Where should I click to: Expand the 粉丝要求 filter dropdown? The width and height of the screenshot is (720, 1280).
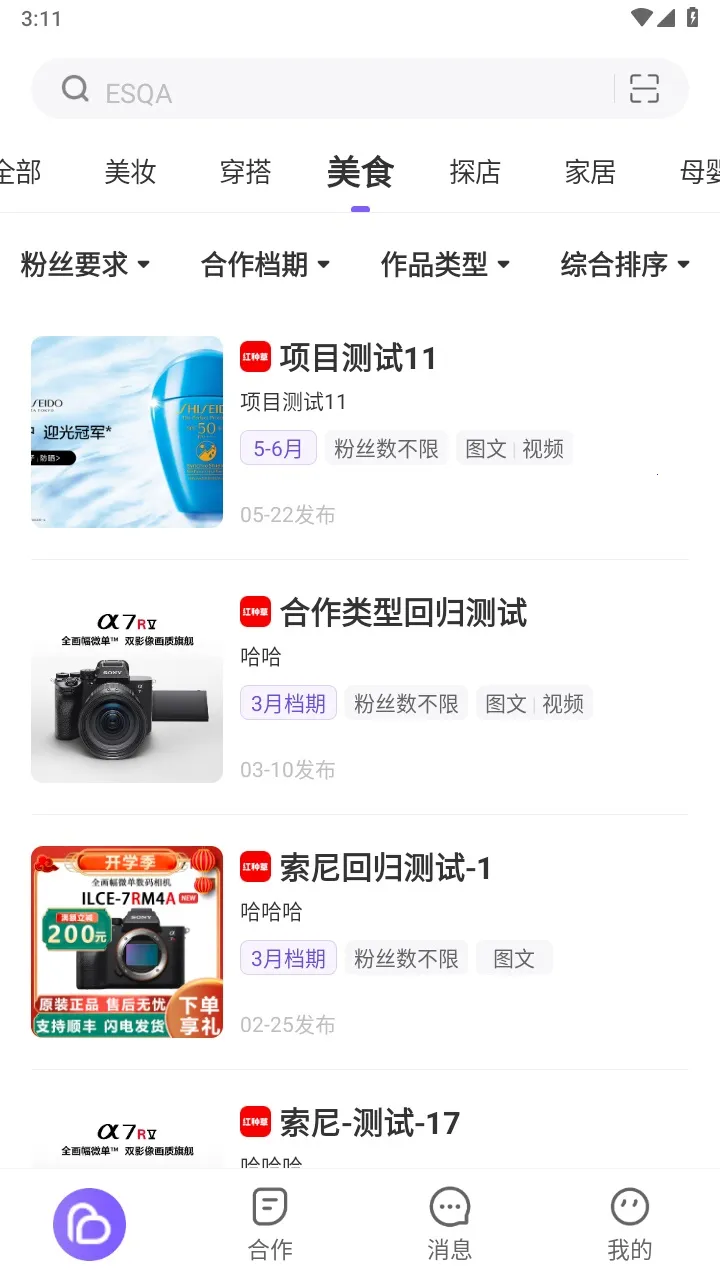[85, 265]
